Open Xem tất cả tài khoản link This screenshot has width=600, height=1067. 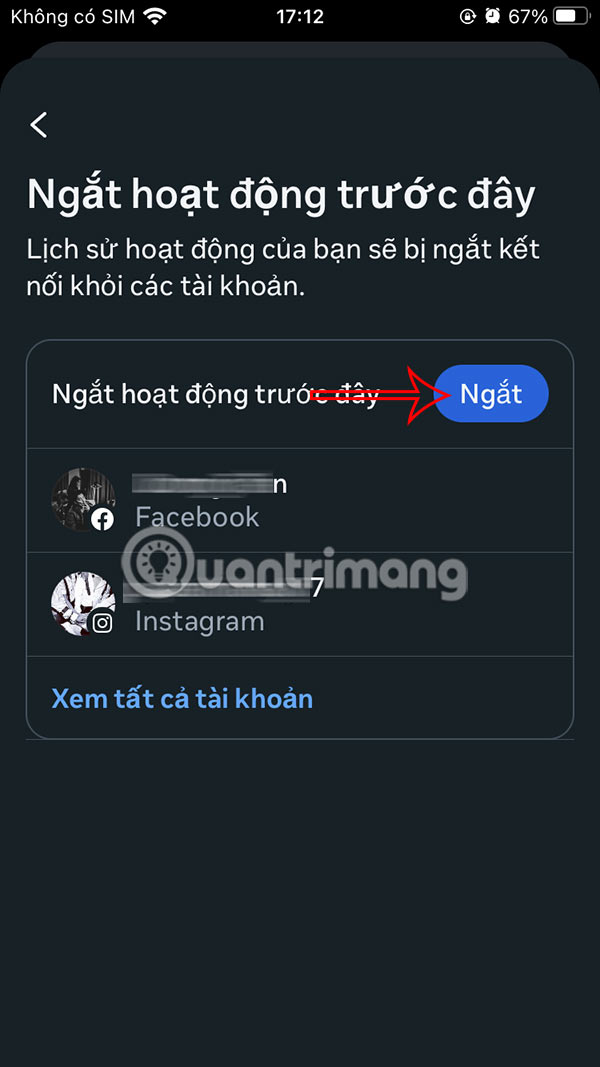(x=182, y=697)
